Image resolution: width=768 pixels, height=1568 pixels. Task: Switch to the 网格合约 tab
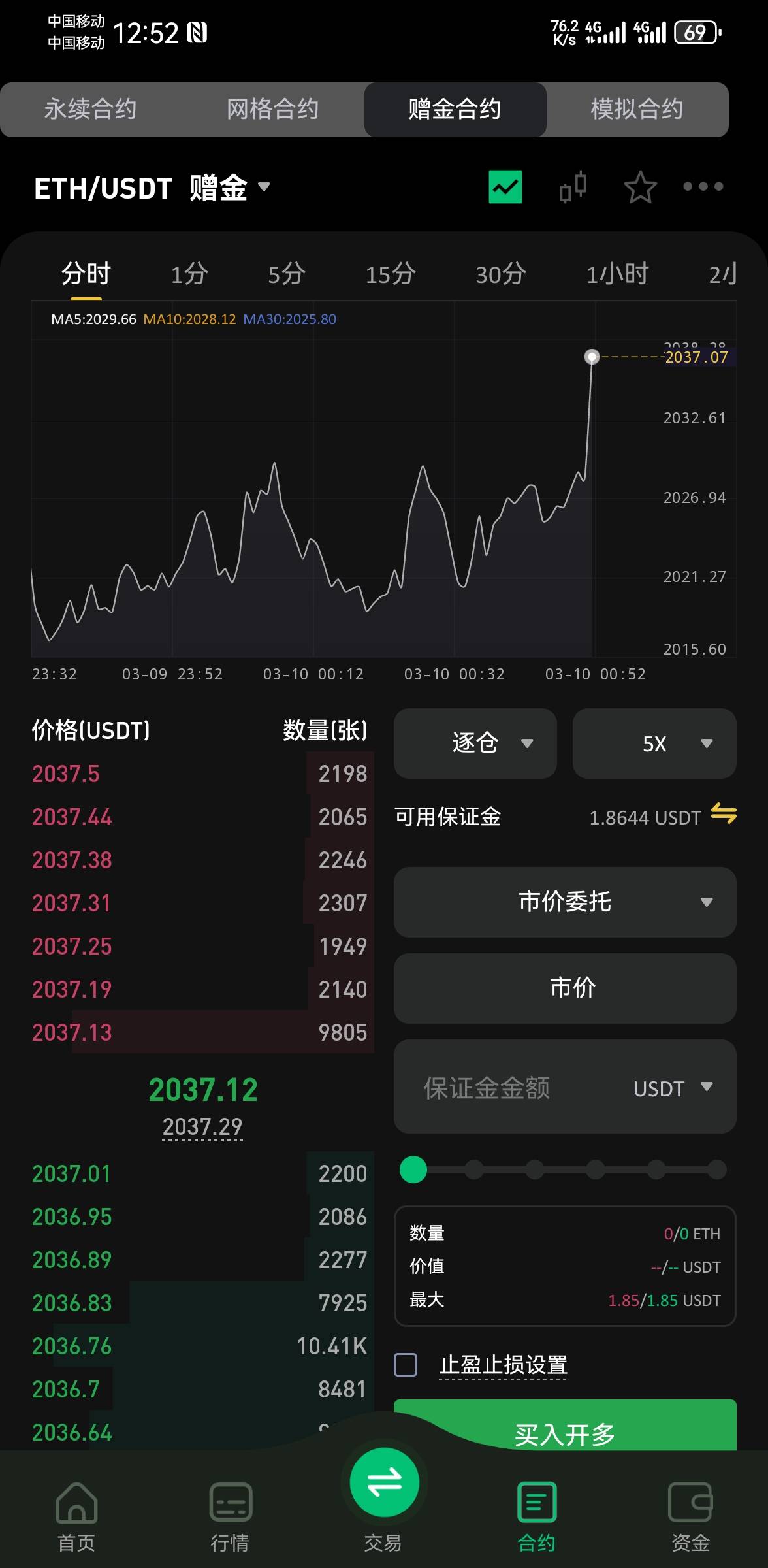coord(273,109)
